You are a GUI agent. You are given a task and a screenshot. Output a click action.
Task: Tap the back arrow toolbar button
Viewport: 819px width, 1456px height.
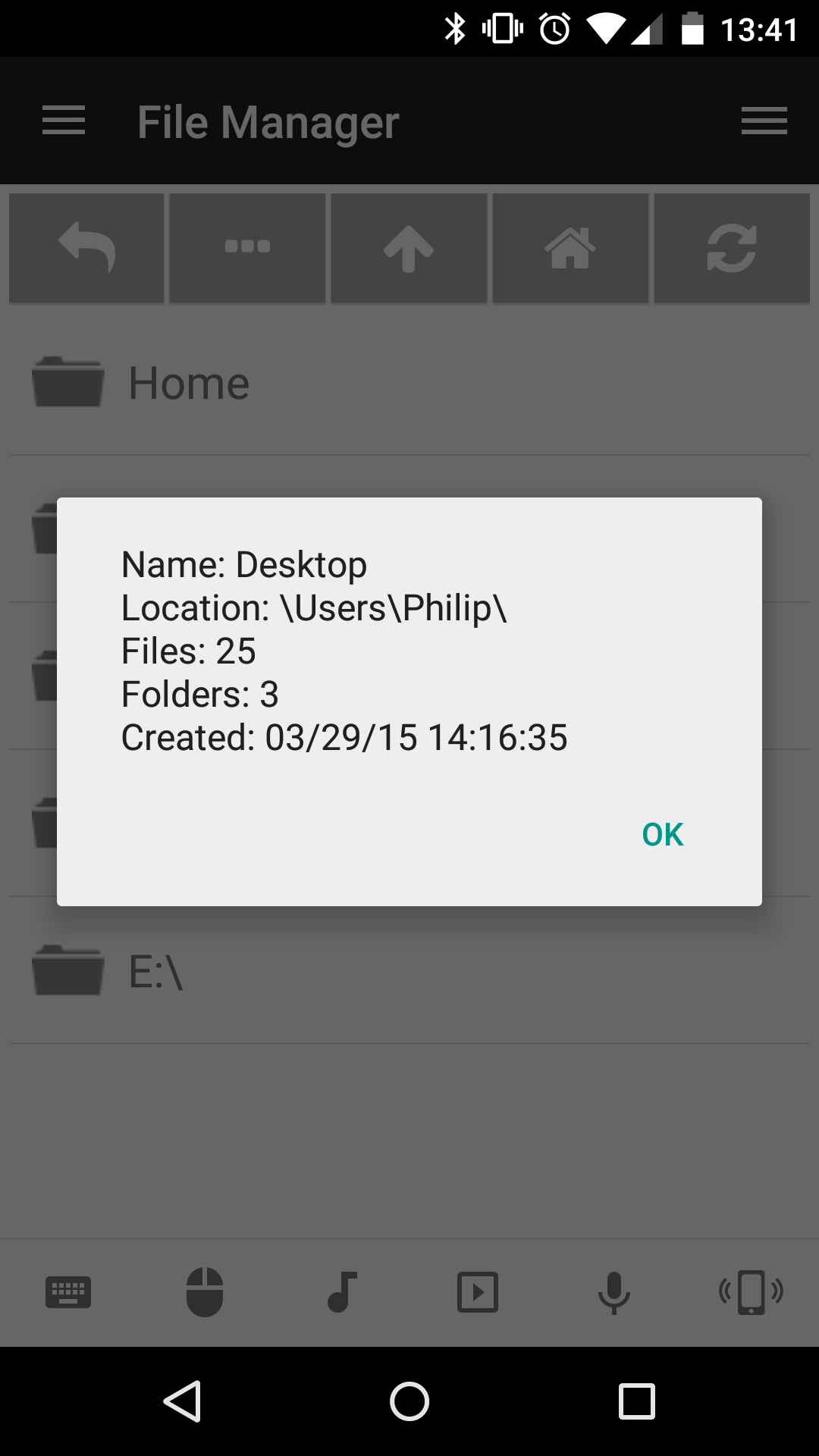point(86,248)
